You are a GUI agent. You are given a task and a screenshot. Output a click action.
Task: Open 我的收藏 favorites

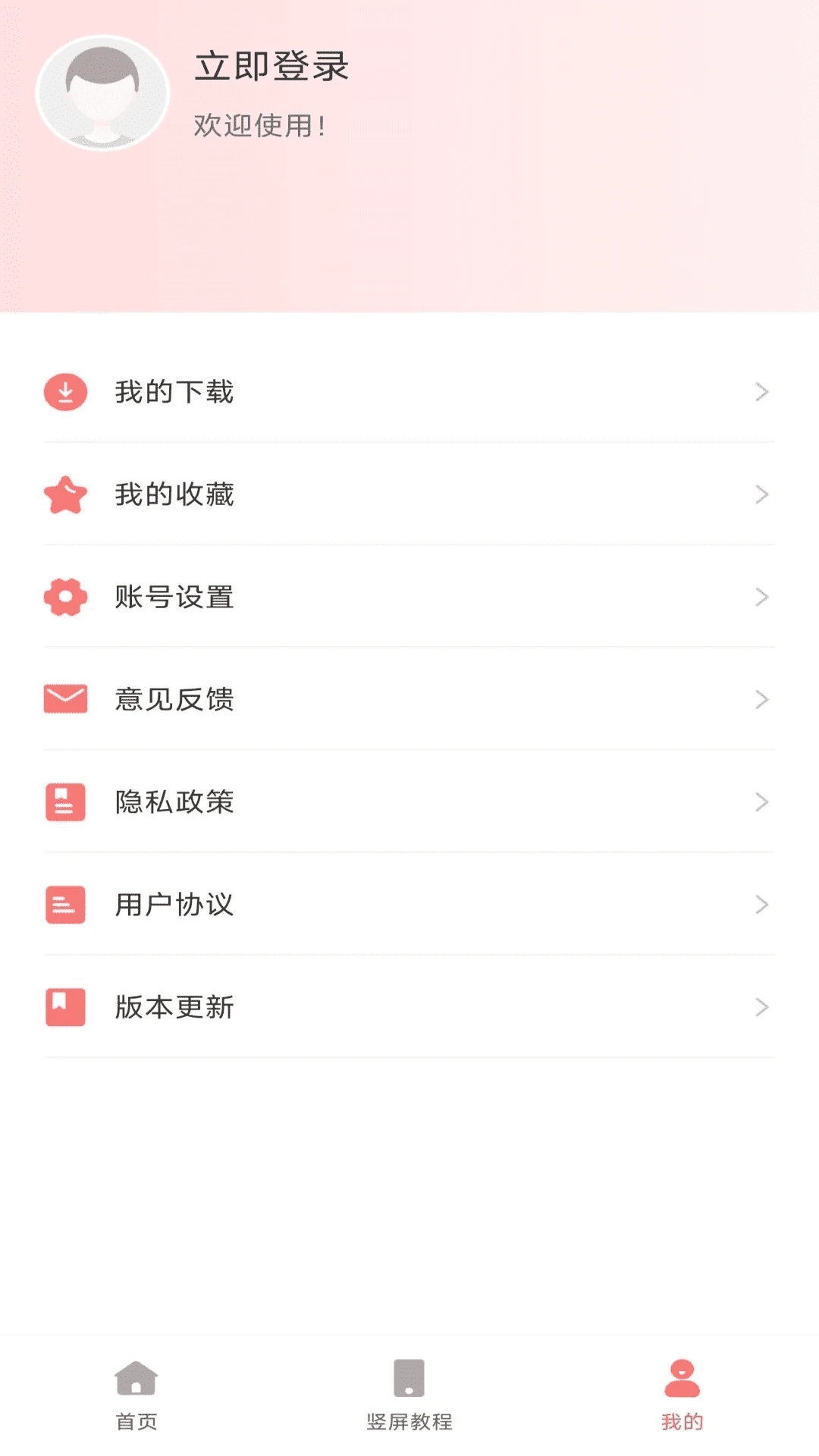click(409, 494)
